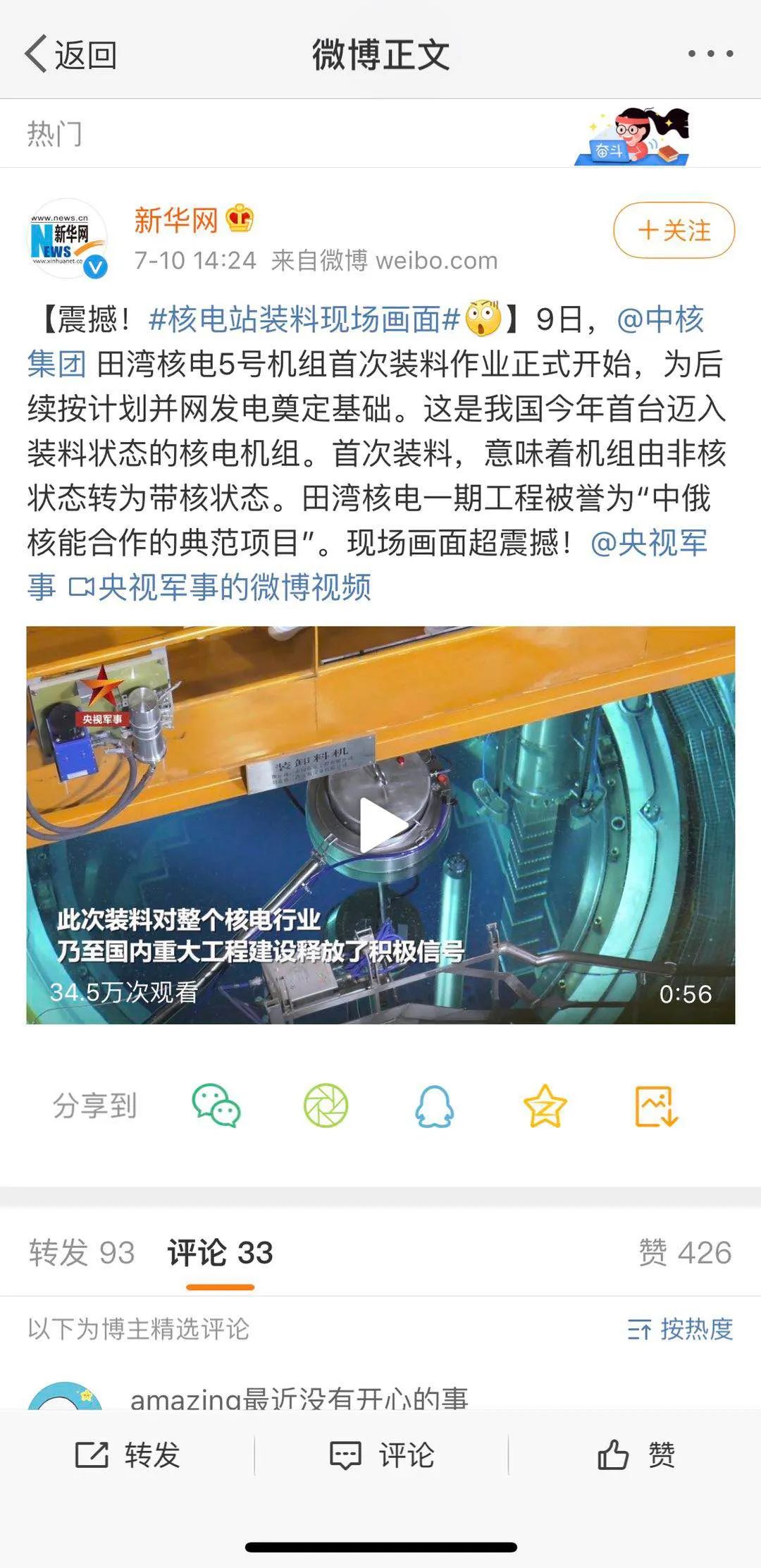This screenshot has width=761, height=1568.
Task: View the 赞 426 likes list
Action: 684,1253
